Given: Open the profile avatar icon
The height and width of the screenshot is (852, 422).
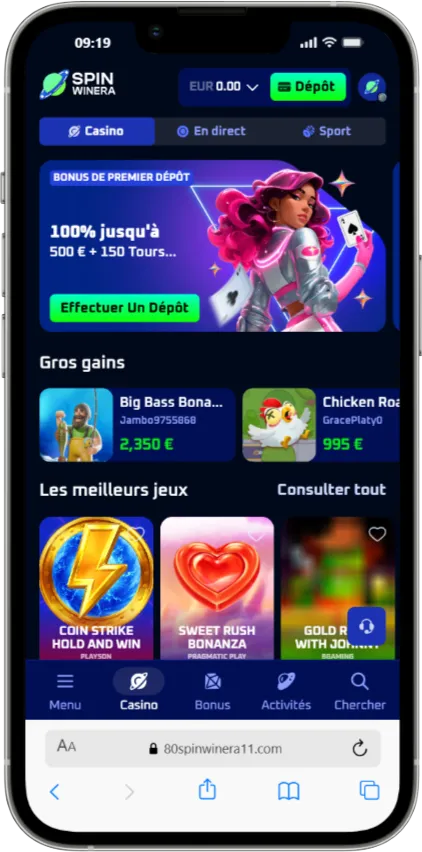Looking at the screenshot, I should tap(372, 87).
